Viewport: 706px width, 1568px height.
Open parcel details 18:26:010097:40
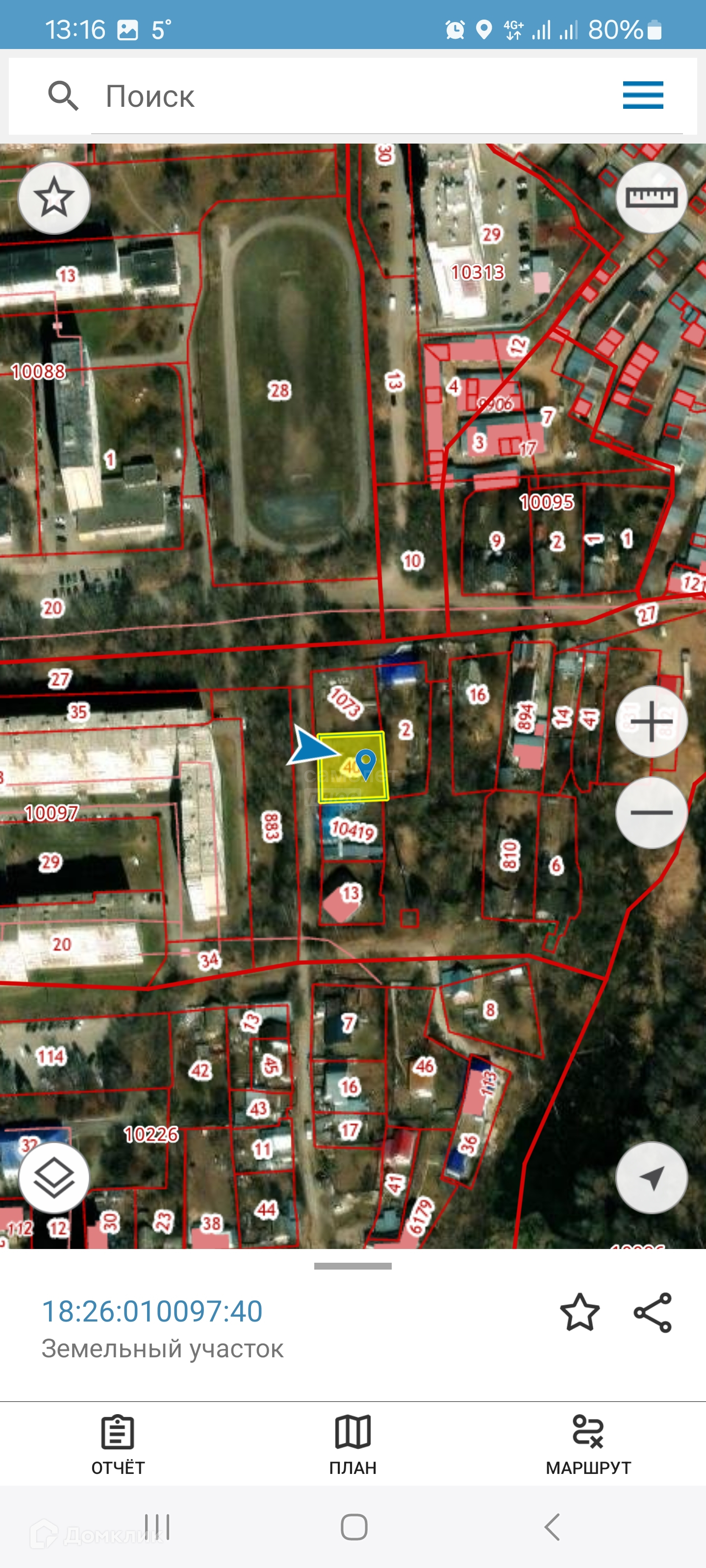coord(152,1311)
